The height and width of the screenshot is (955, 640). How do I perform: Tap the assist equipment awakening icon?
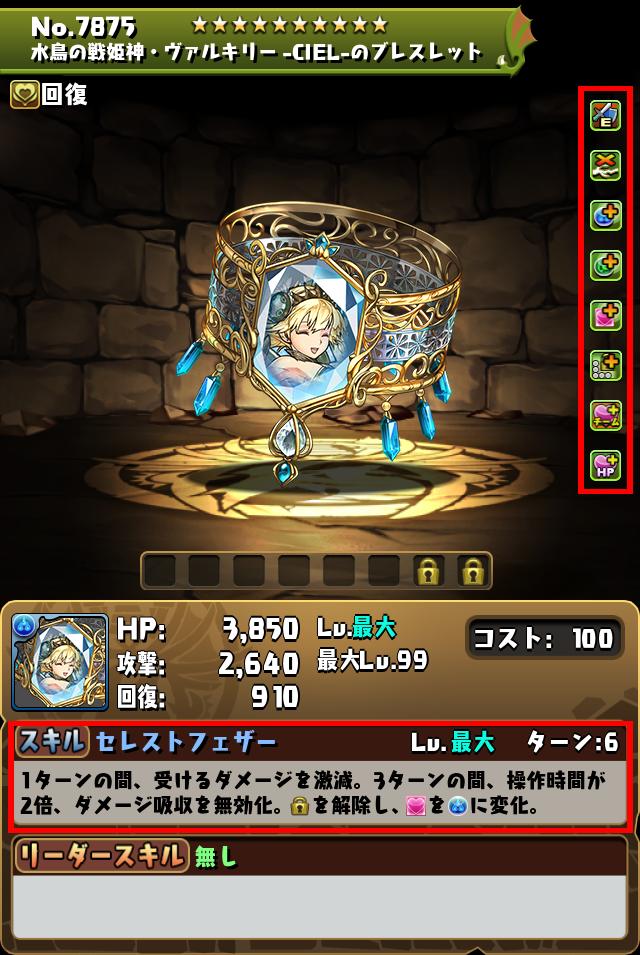point(606,115)
